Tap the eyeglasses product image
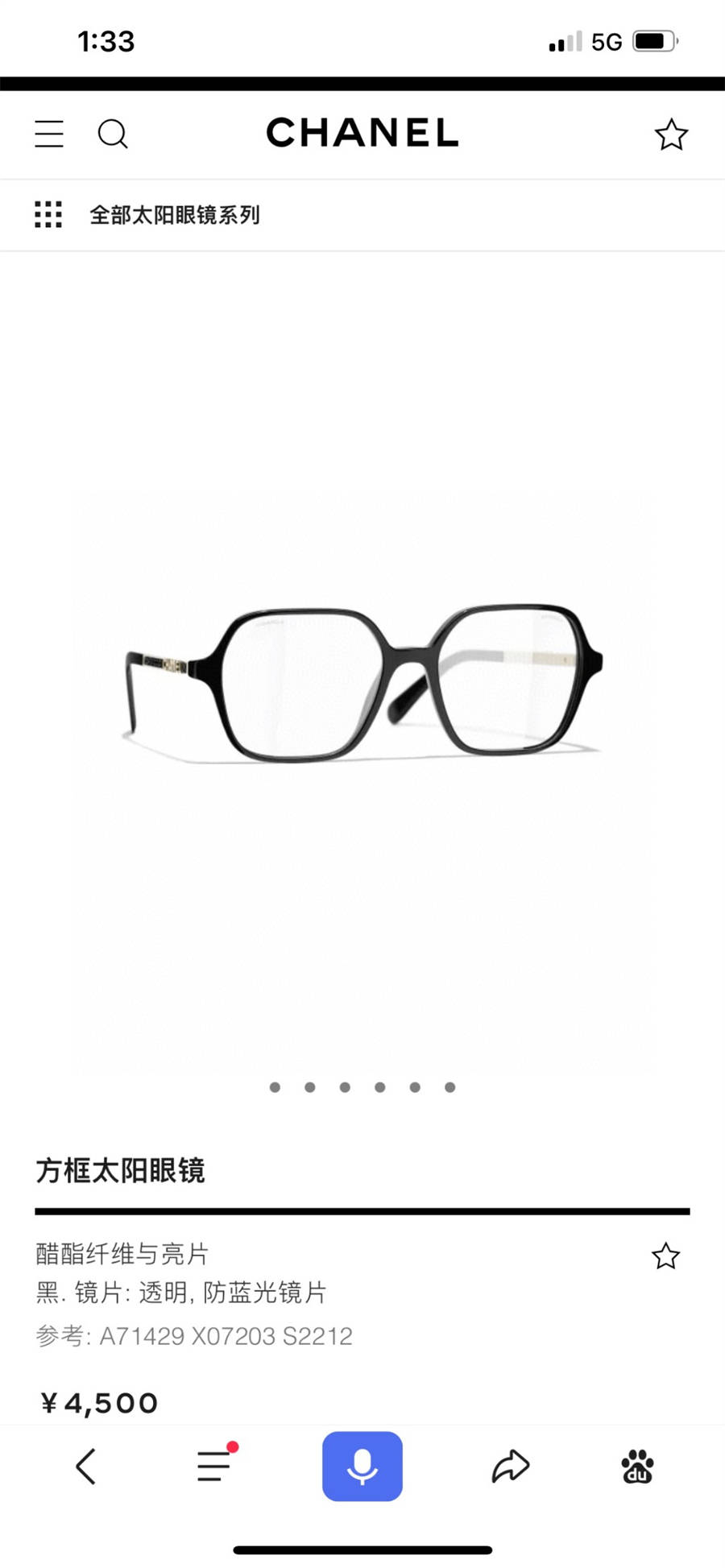The image size is (725, 1568). (x=362, y=683)
